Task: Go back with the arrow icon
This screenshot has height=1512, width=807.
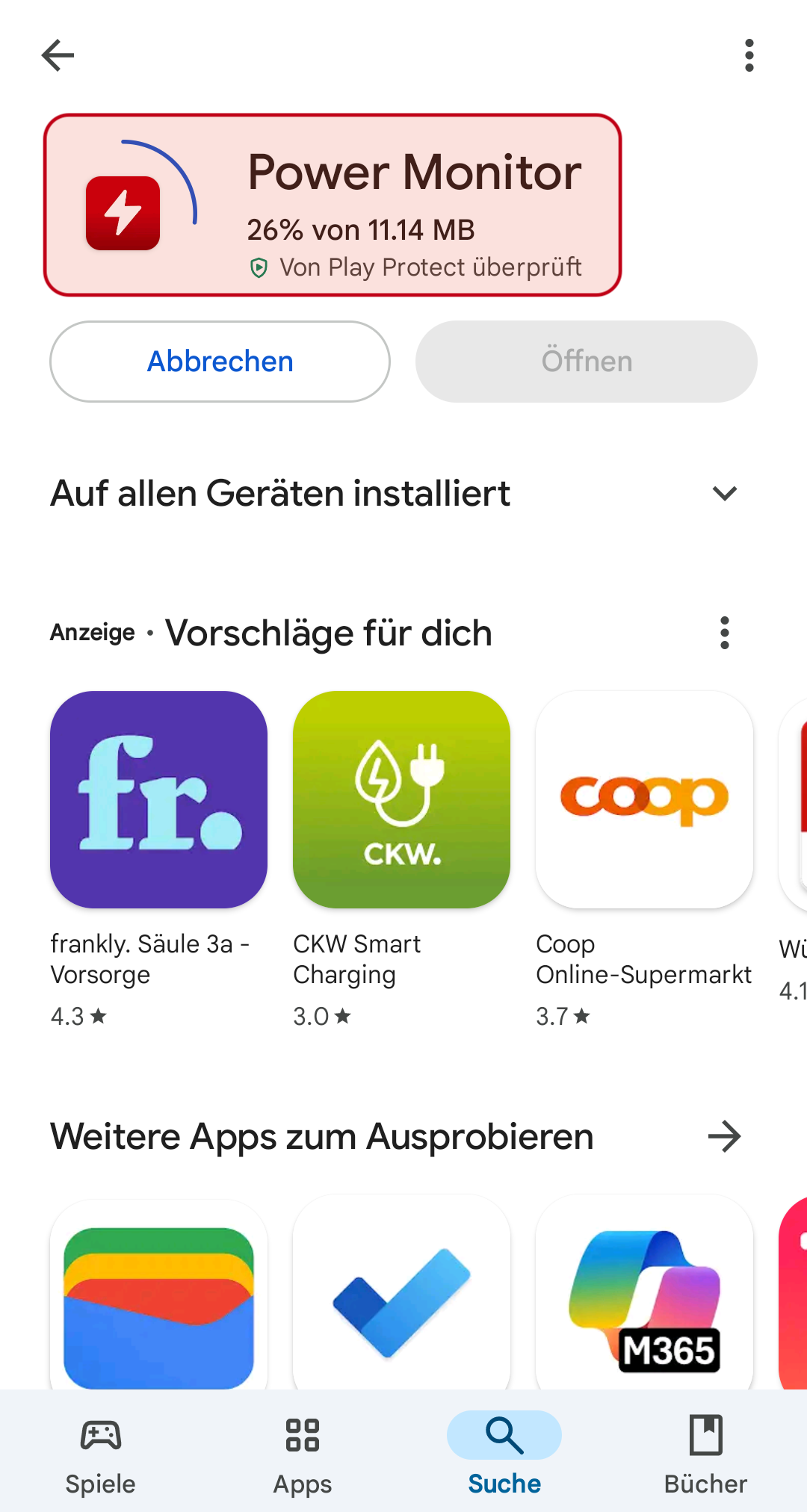Action: tap(58, 55)
